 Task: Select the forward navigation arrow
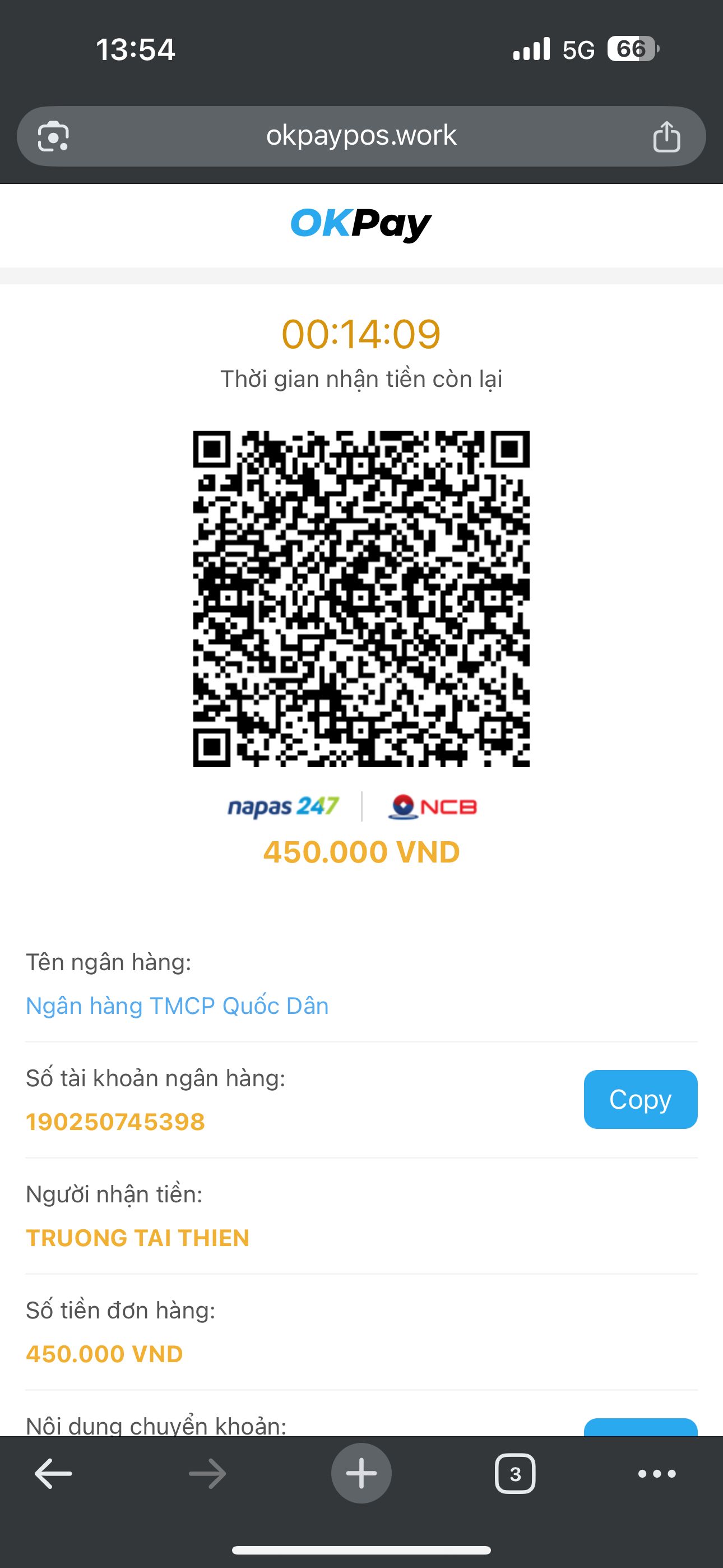pyautogui.click(x=206, y=1474)
